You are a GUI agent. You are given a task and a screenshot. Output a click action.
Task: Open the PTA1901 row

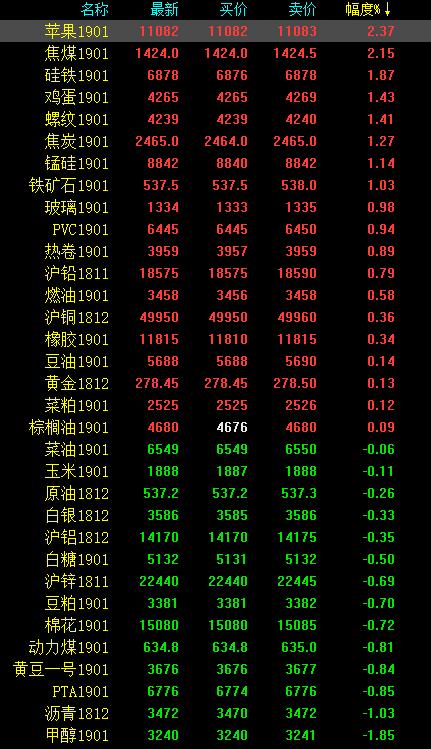click(216, 691)
